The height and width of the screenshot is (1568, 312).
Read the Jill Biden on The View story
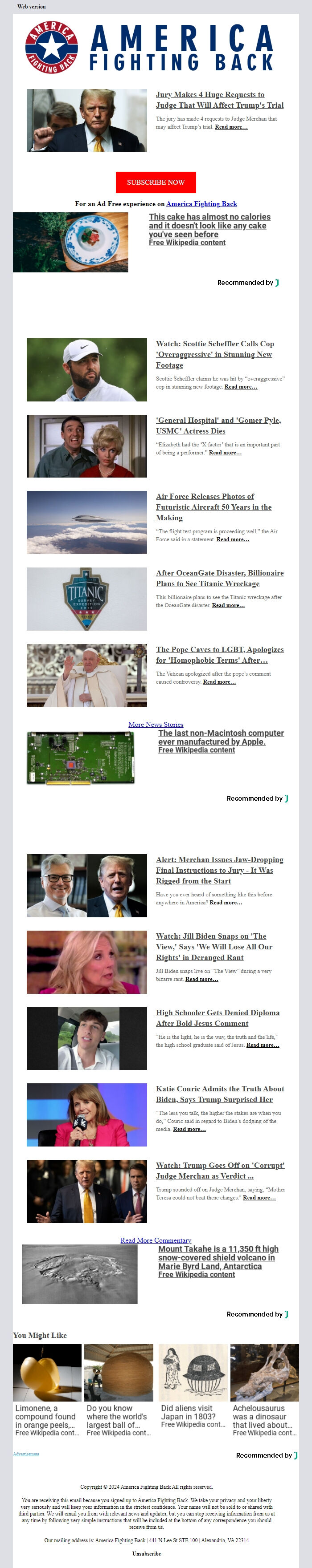pos(214,947)
